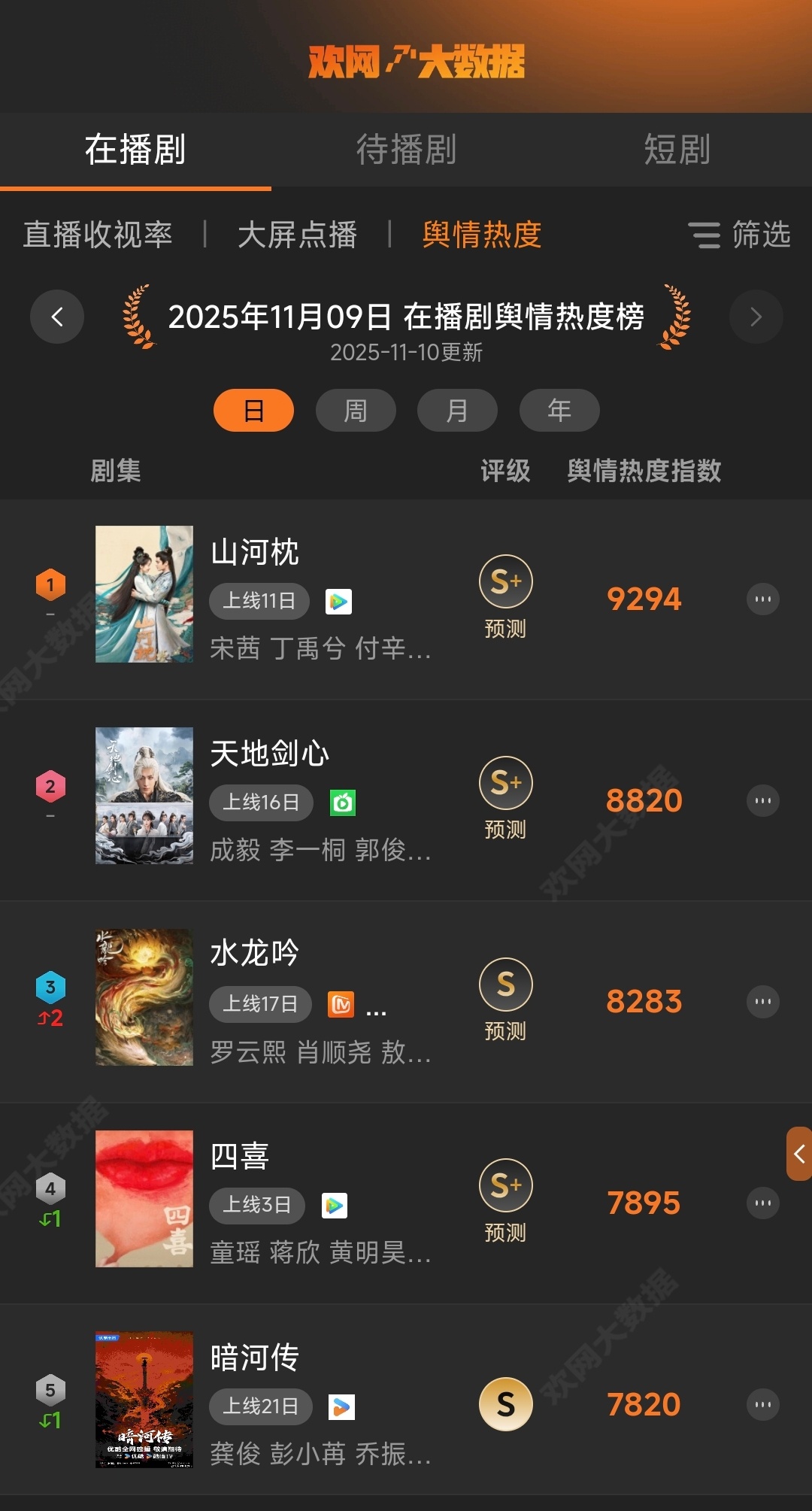Select the 年 yearly view
The height and width of the screenshot is (1511, 812).
tap(559, 410)
